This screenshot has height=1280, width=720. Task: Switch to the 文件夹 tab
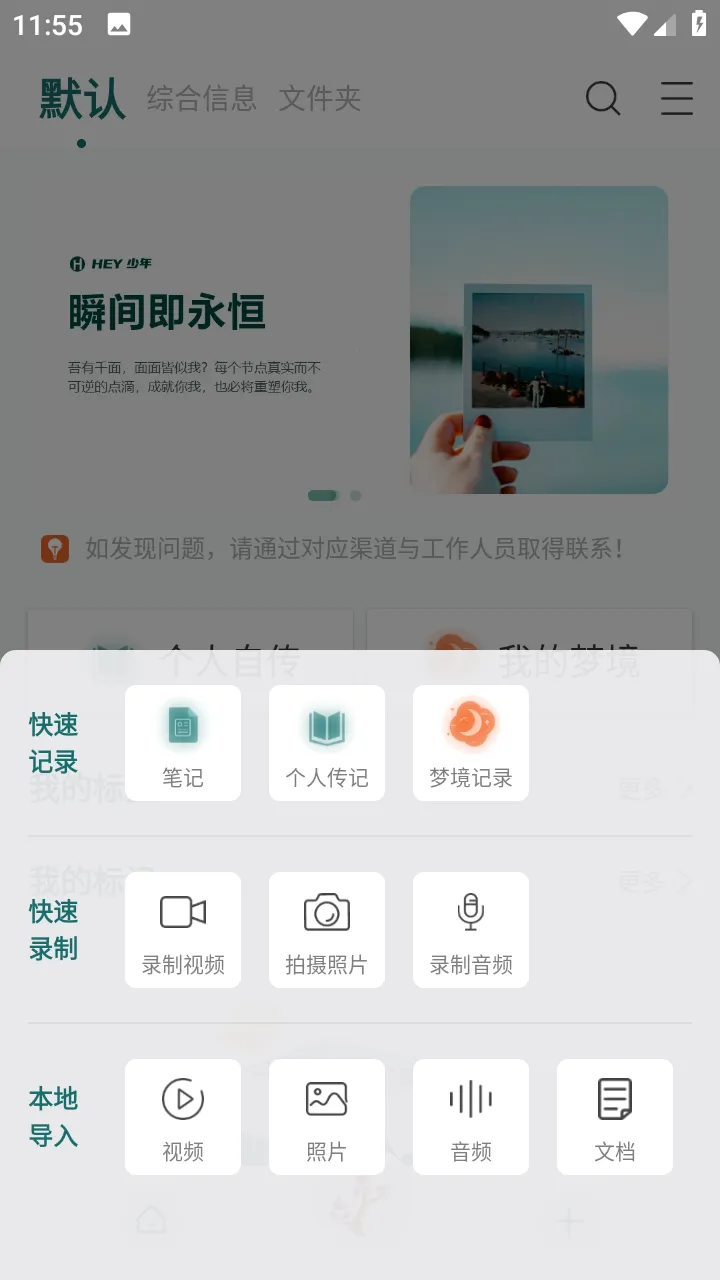(x=319, y=98)
